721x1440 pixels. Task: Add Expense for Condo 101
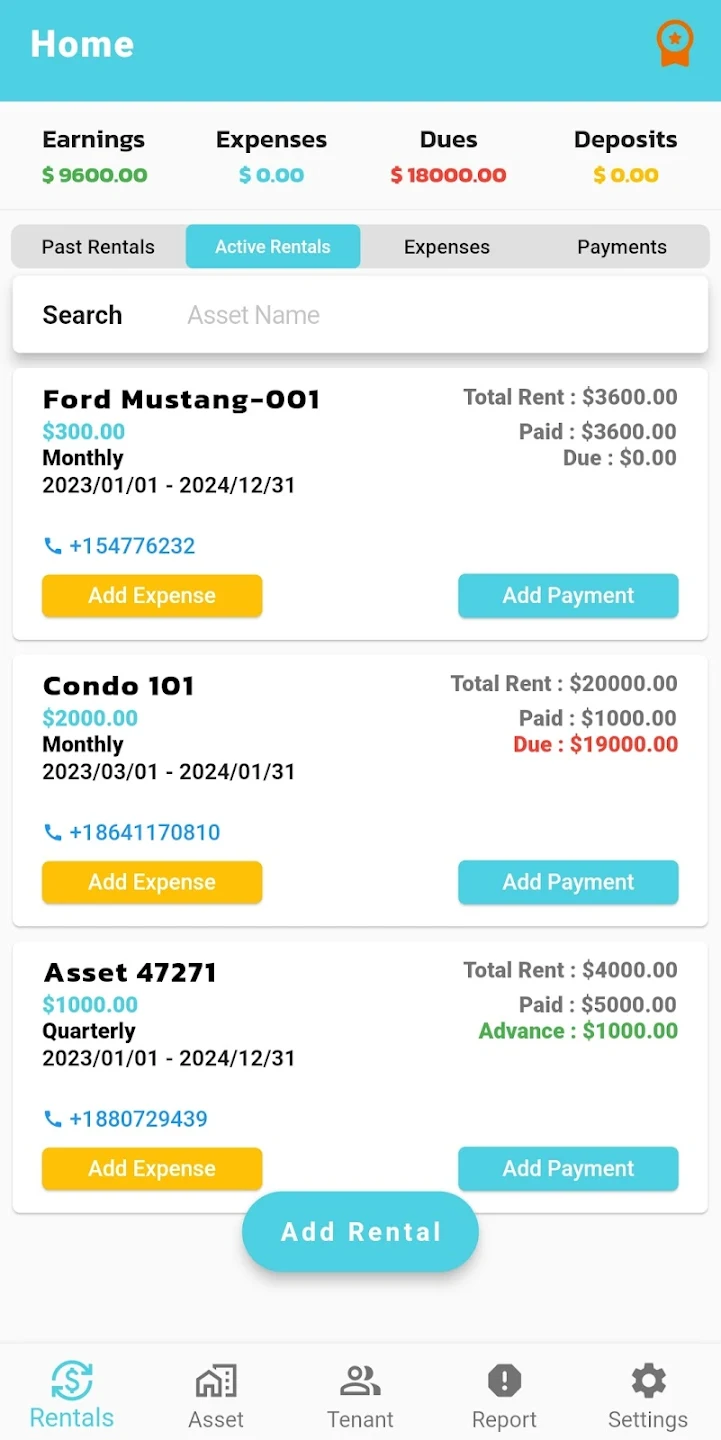(151, 882)
